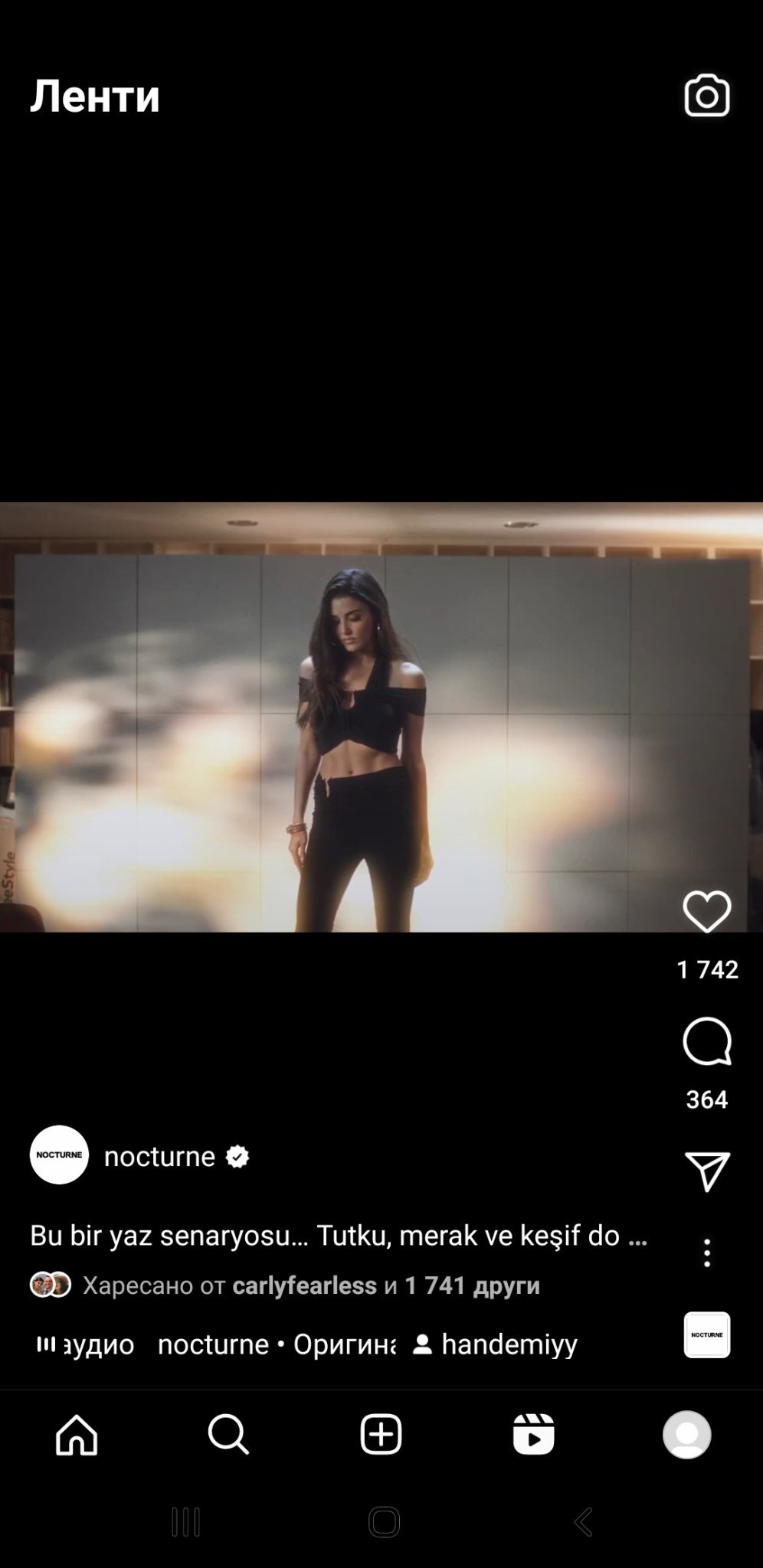Create a new post
Viewport: 763px width, 1568px height.
pyautogui.click(x=381, y=1434)
